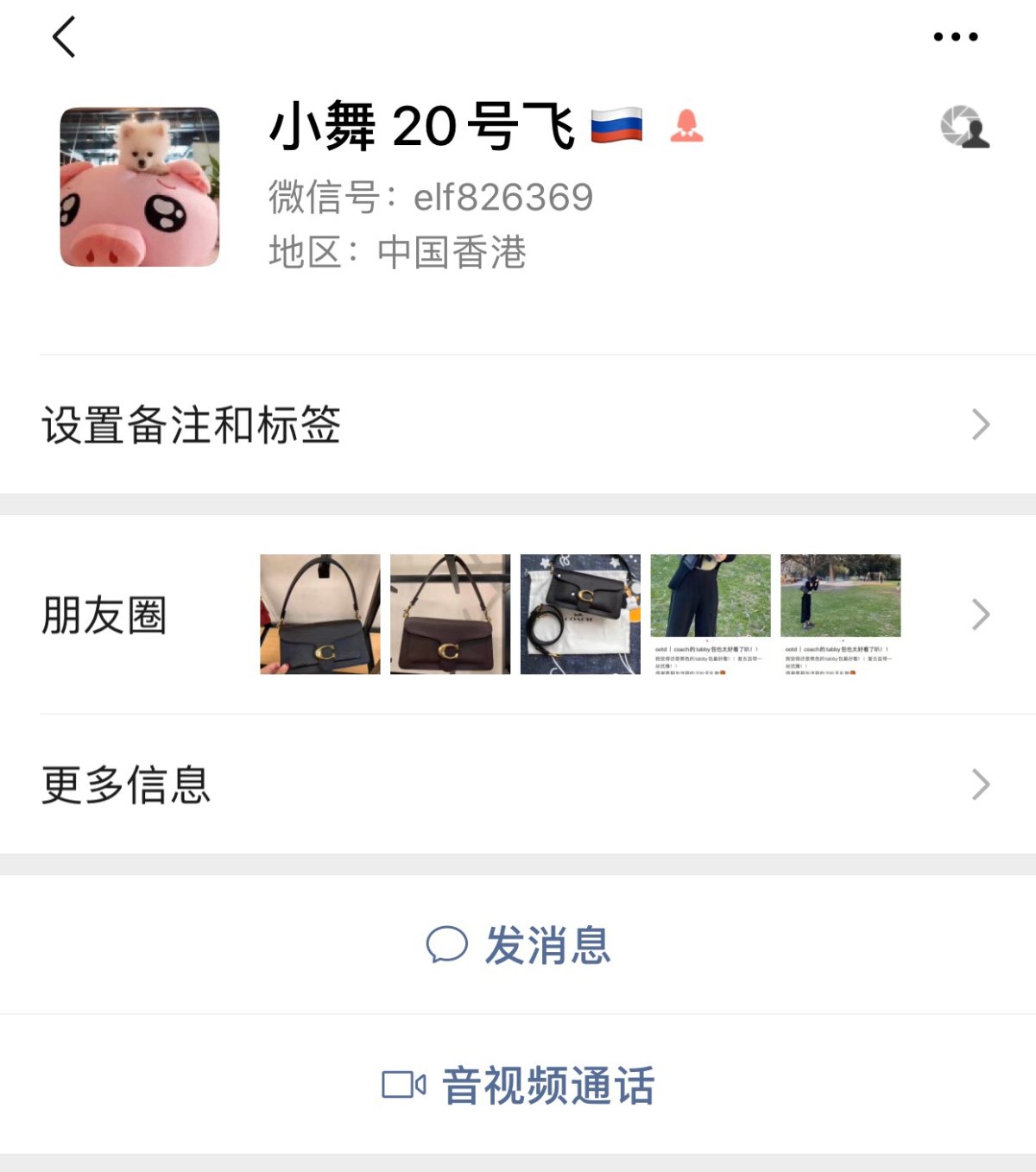Open the first black Coach bag thumbnail
Viewport: 1036px width, 1172px height.
click(x=320, y=614)
